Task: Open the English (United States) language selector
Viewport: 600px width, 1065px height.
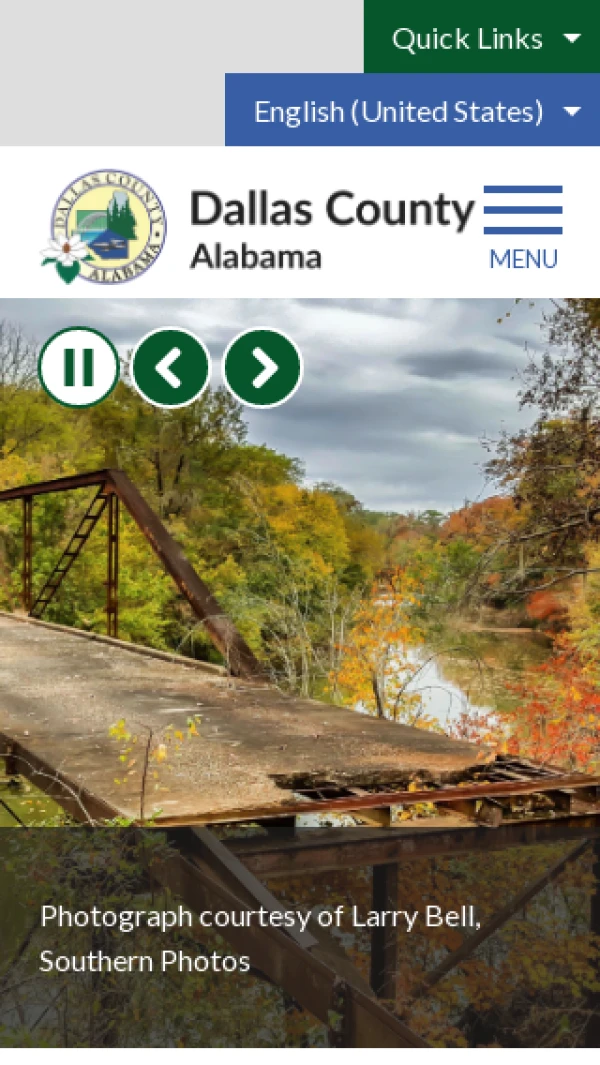Action: [x=413, y=111]
